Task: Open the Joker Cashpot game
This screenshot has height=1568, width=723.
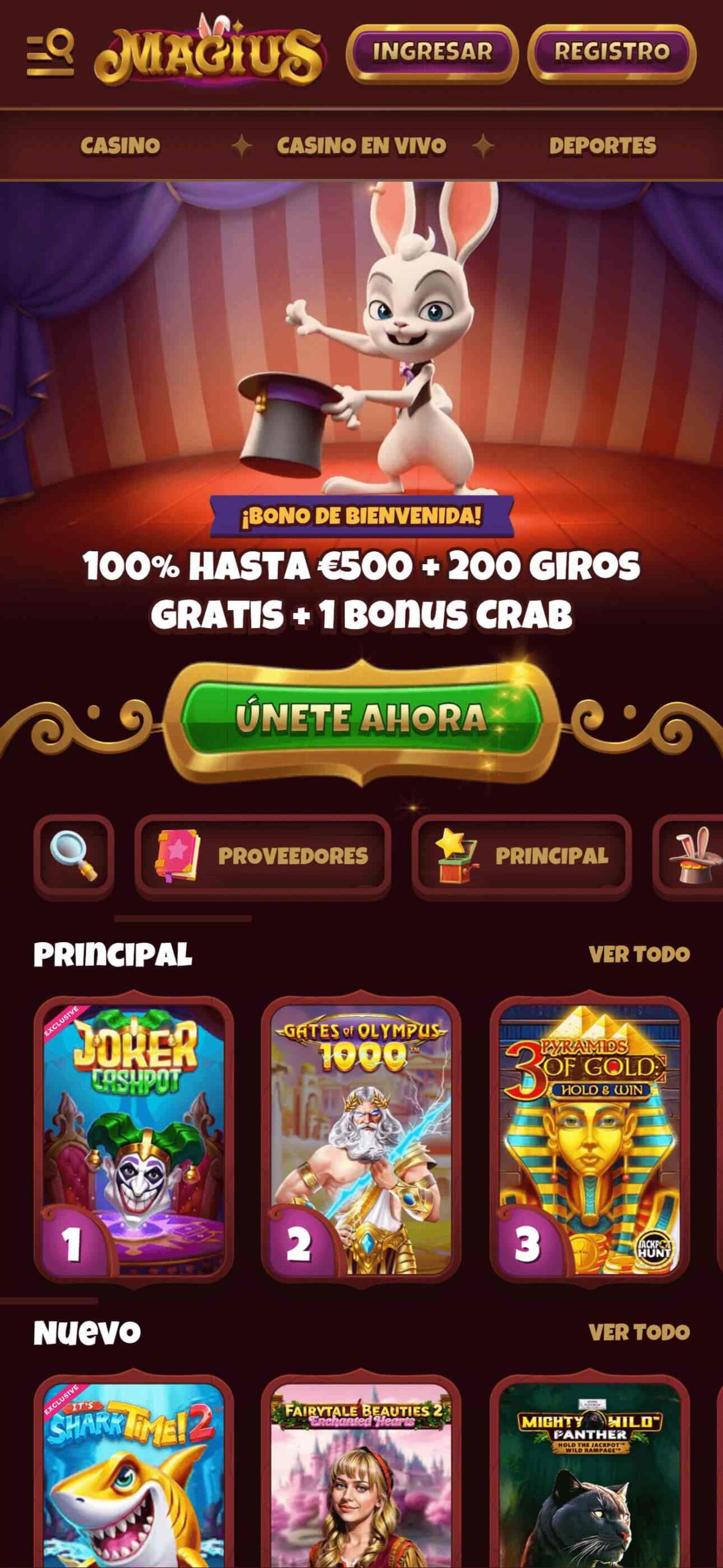Action: coord(133,1139)
